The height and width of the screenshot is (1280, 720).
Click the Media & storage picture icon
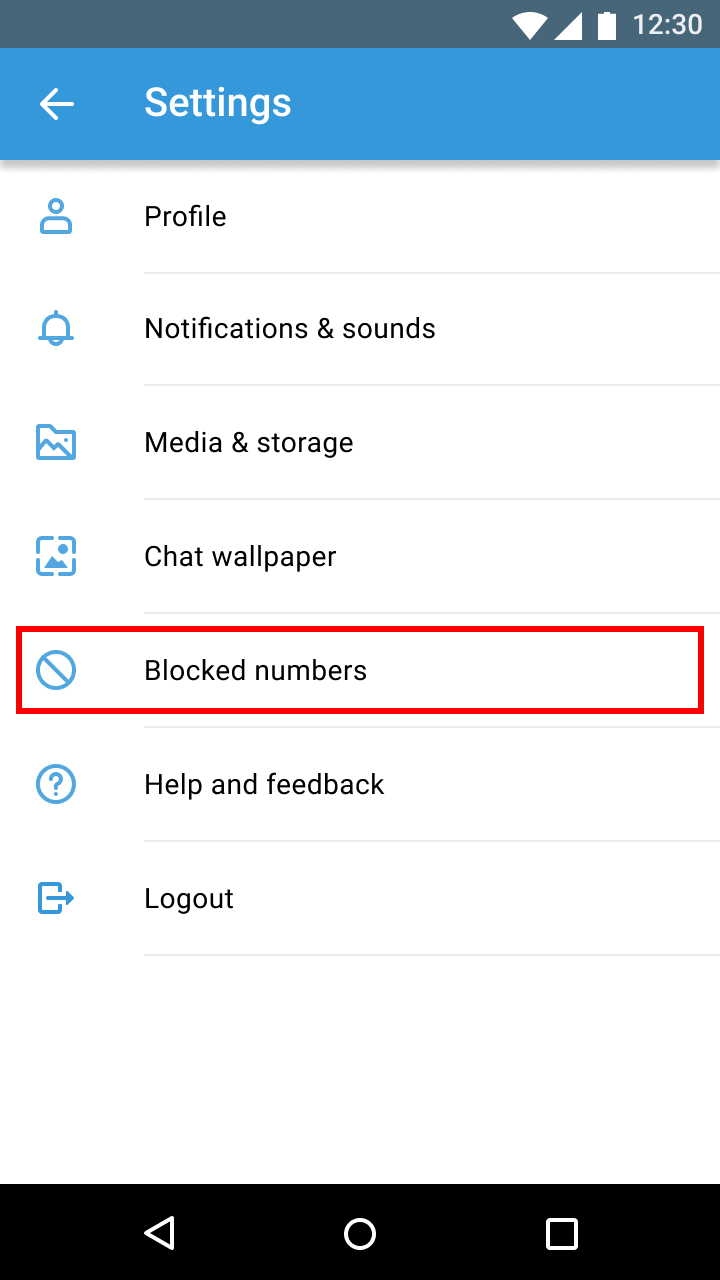[x=56, y=442]
